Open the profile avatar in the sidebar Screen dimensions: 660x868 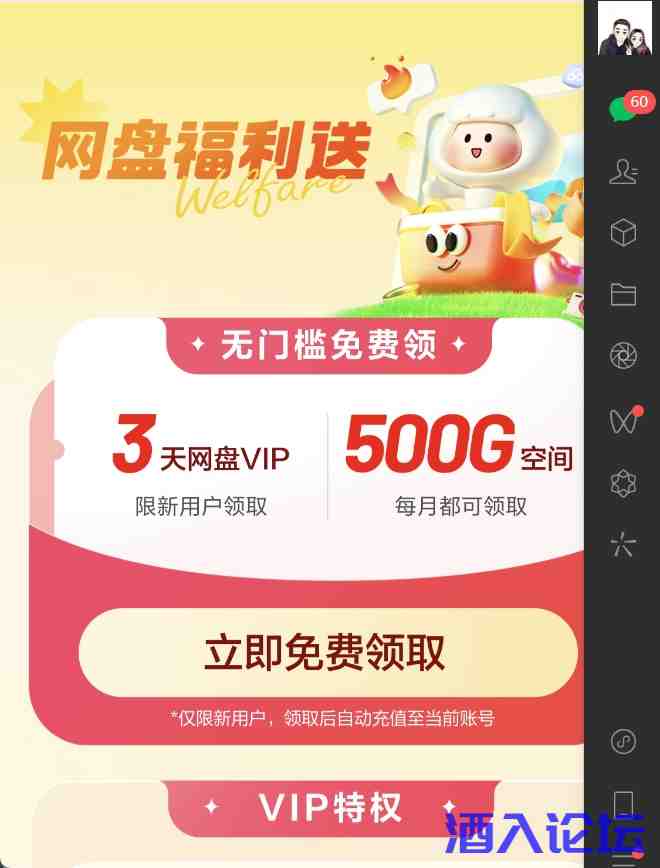click(x=623, y=29)
